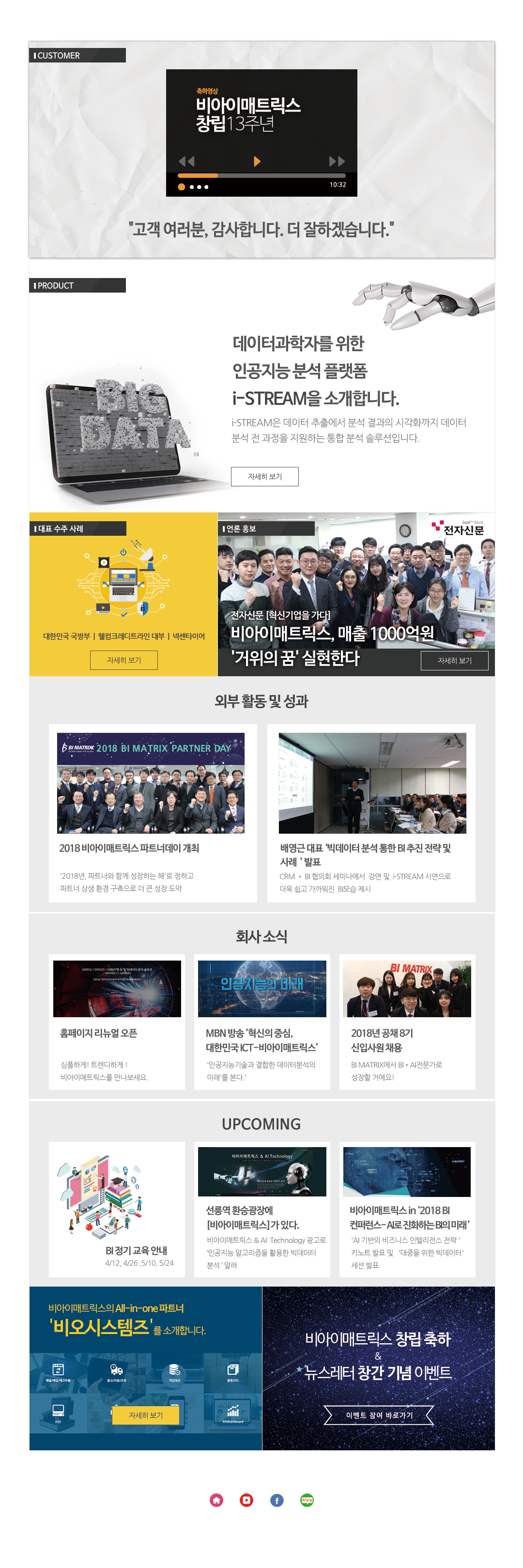Open the 2018년 공채 8기 신입사원 채용 card

407,1022
